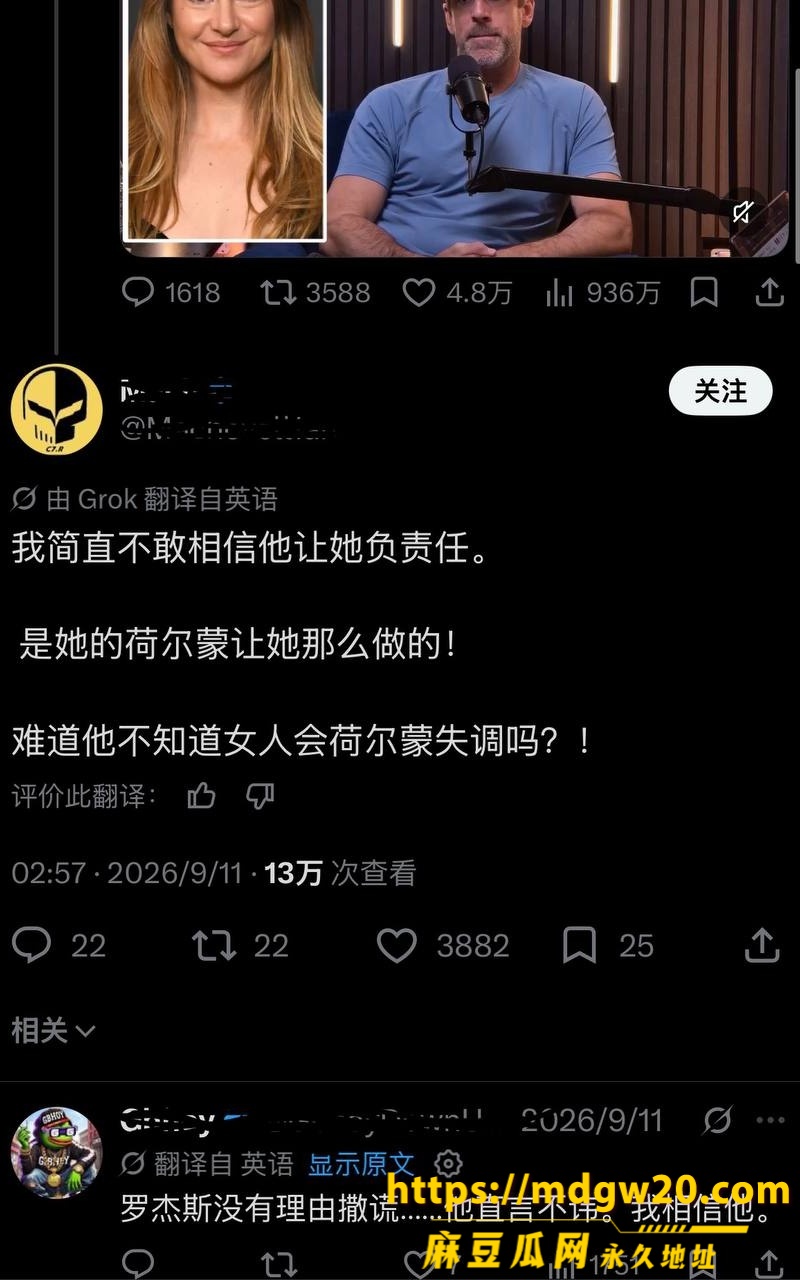This screenshot has width=800, height=1280.
Task: Tap 显示原文 to show the original text
Action: [361, 1164]
